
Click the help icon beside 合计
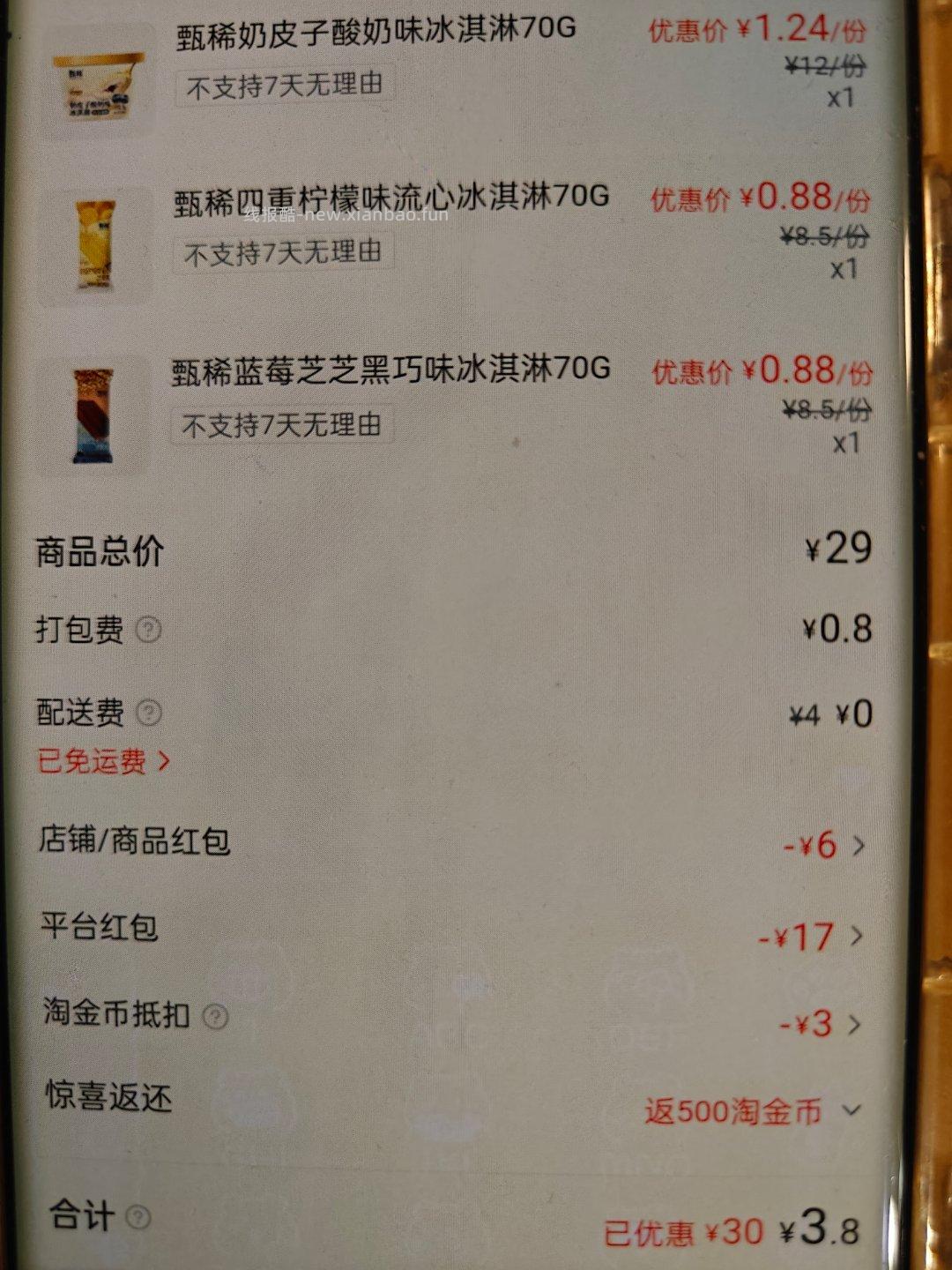[139, 1217]
